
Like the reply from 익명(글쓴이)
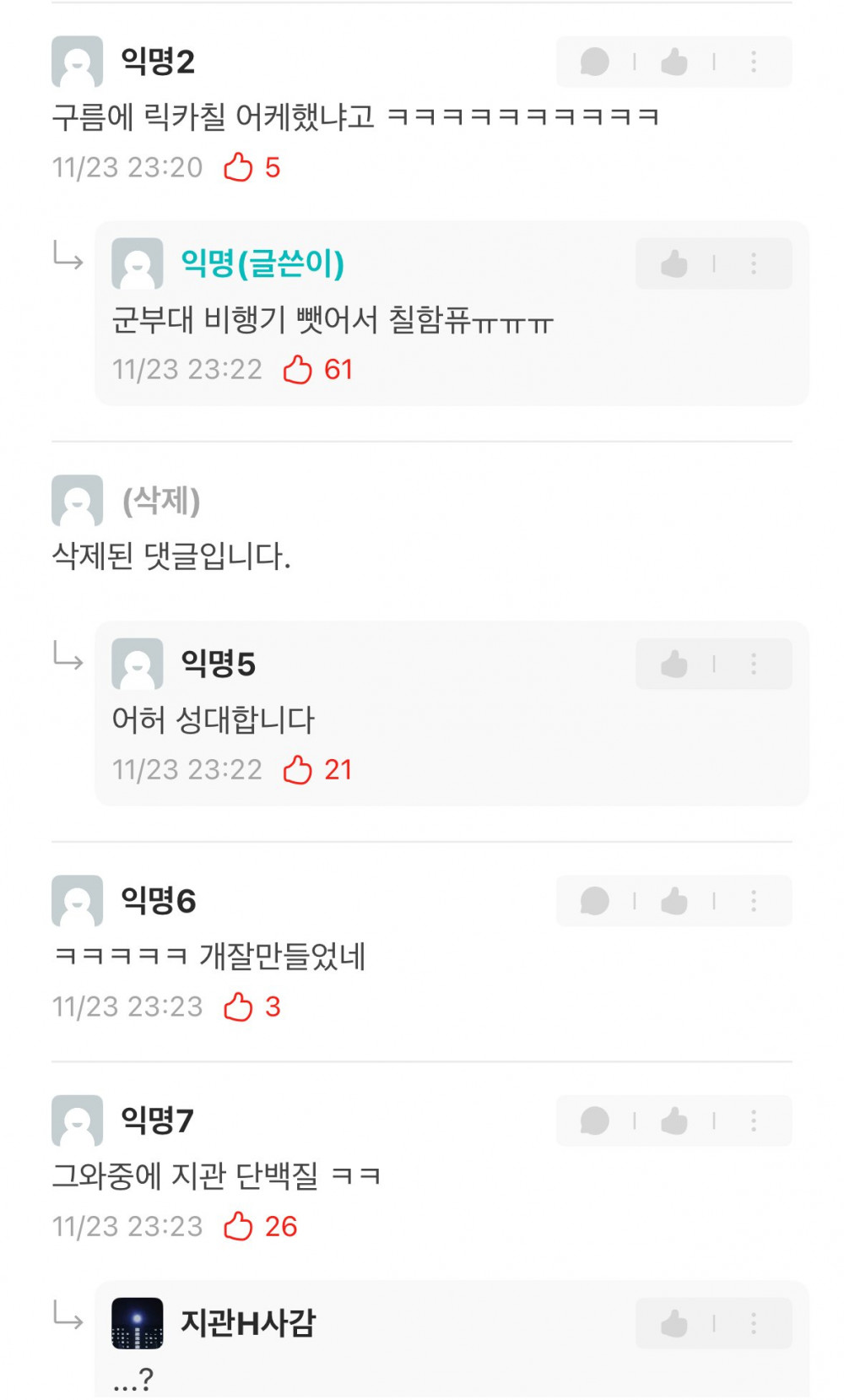click(x=674, y=264)
